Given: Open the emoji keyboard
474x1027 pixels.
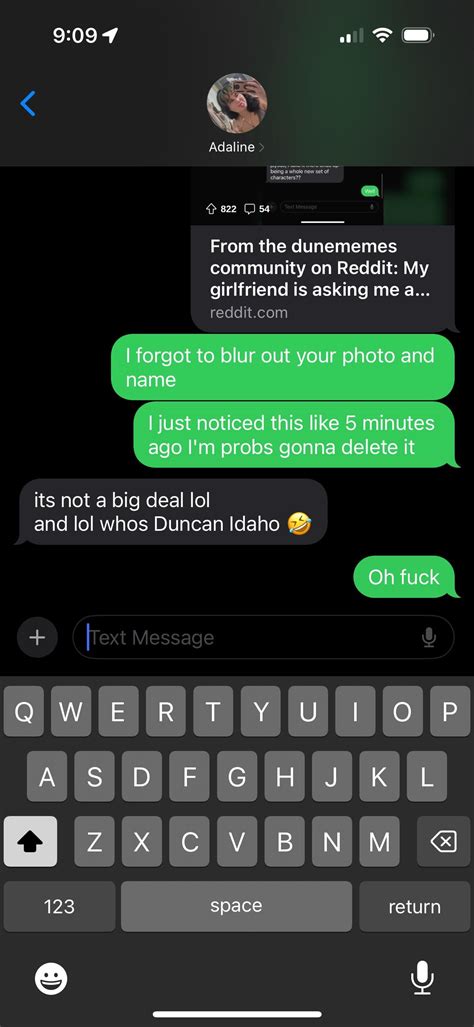Looking at the screenshot, I should 50,980.
